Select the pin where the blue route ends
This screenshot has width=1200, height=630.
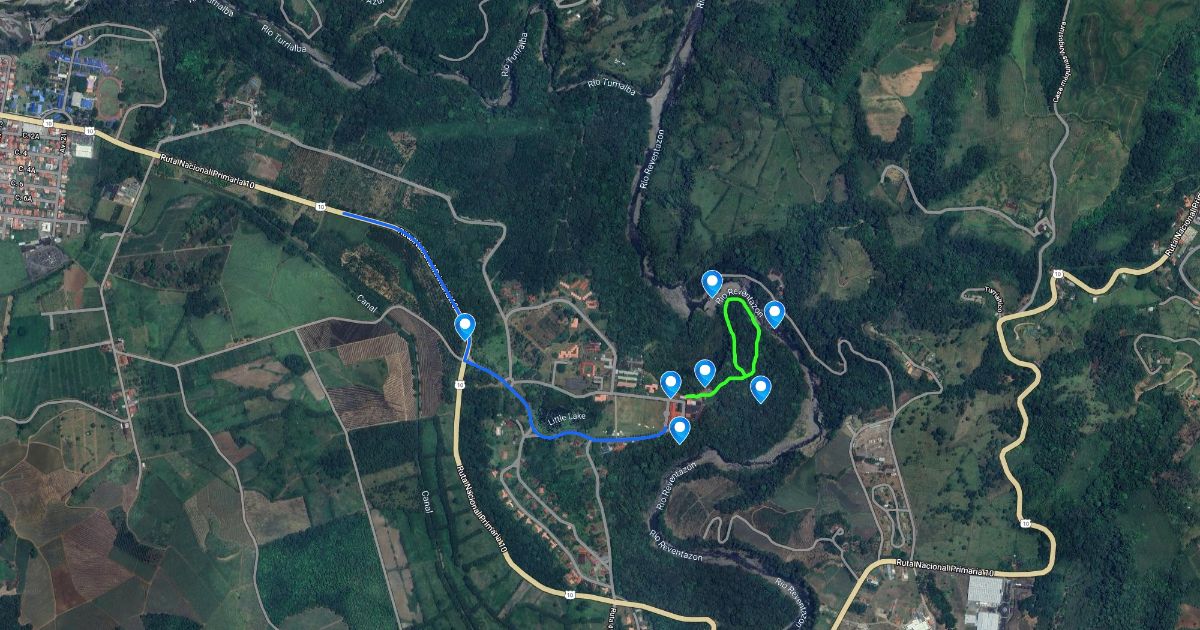click(x=680, y=430)
